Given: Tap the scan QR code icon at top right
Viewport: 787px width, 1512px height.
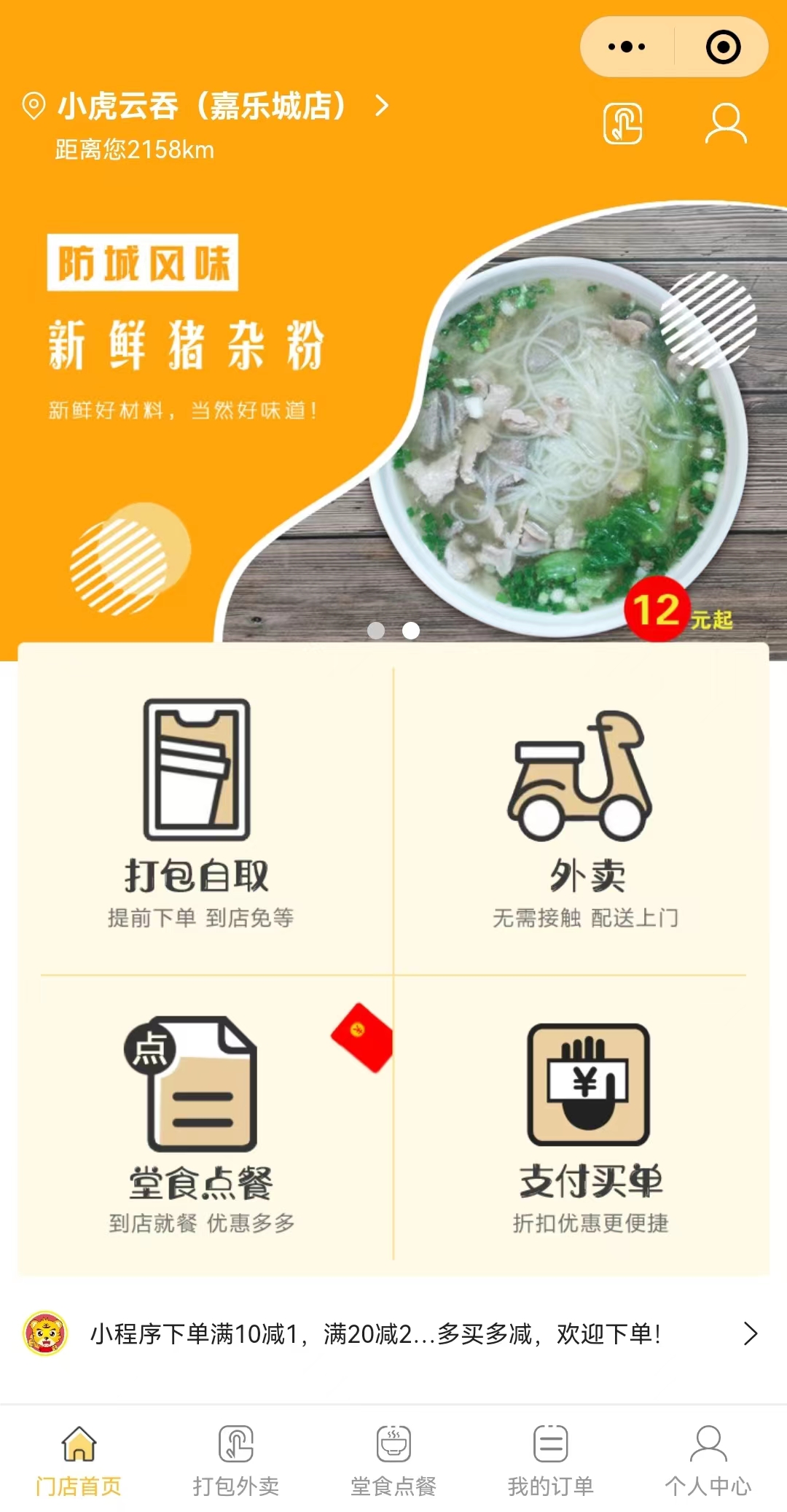Looking at the screenshot, I should [623, 124].
